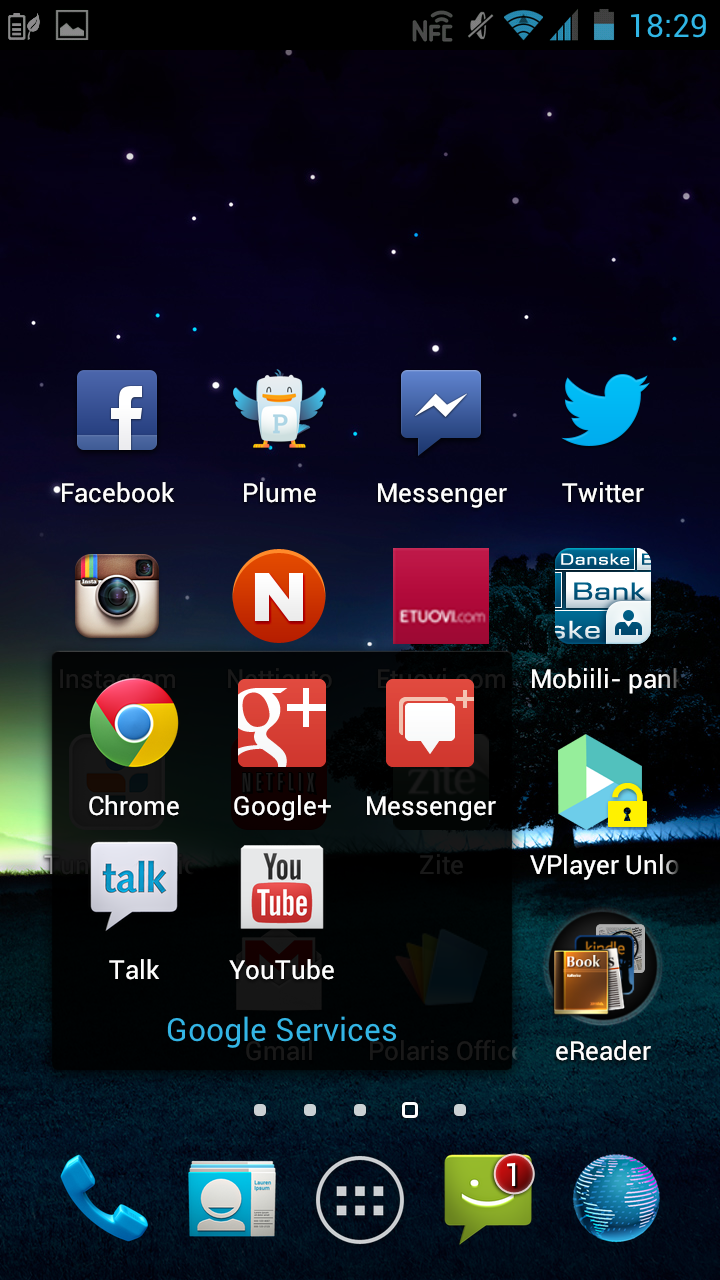Launch the browser globe in the dock
720x1280 pixels.
[616, 1198]
